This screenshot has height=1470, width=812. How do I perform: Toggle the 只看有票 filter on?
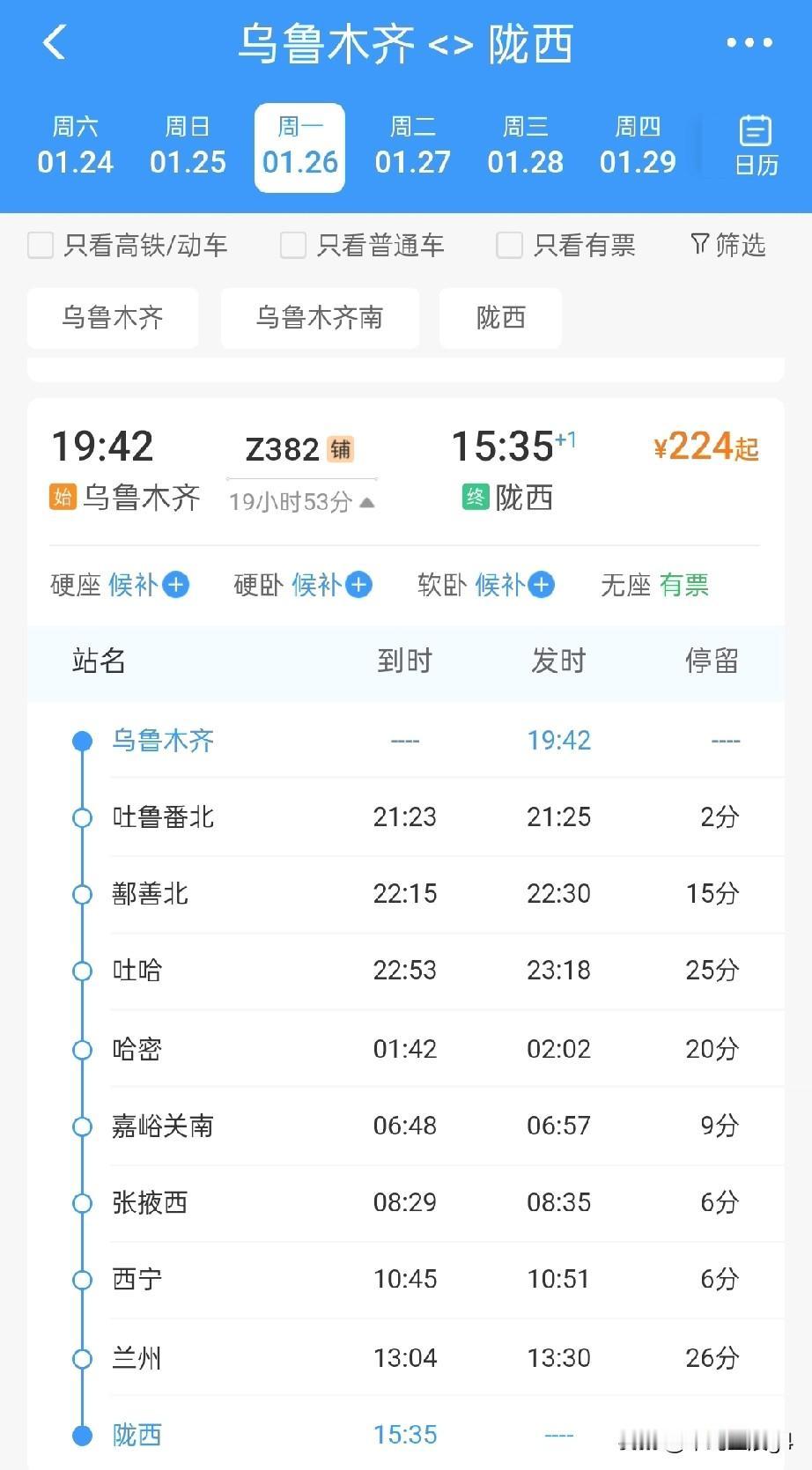click(x=509, y=246)
